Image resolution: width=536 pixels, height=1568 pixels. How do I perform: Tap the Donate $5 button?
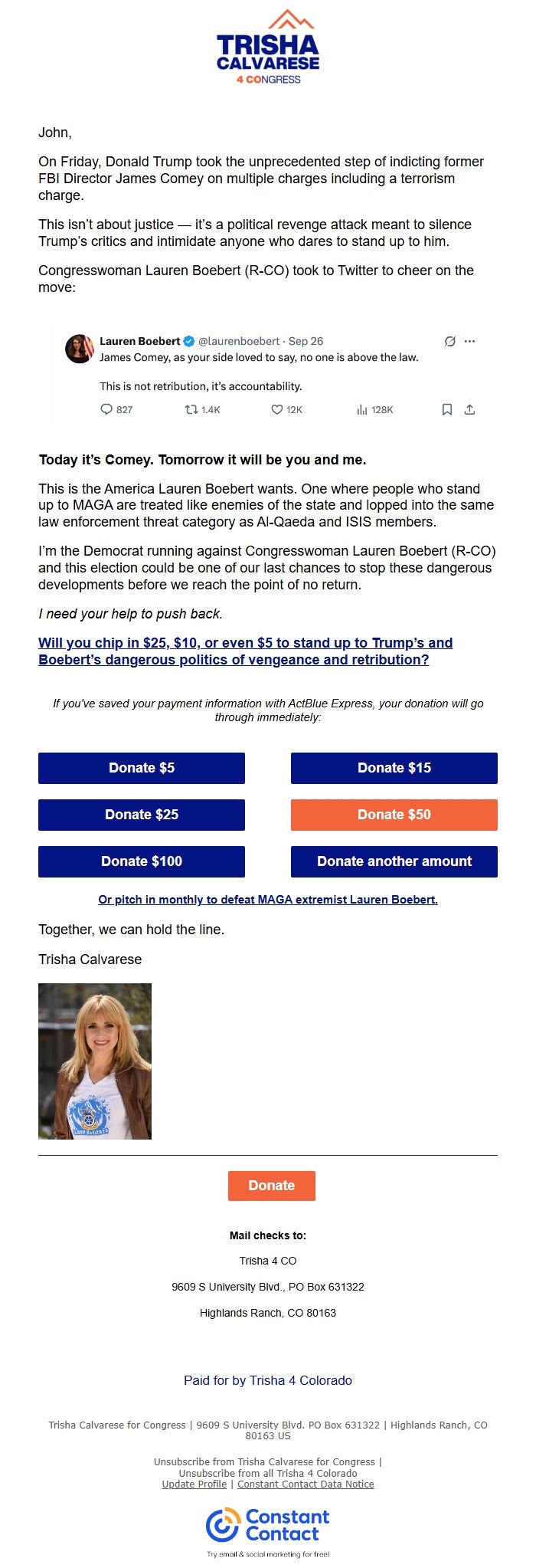point(142,768)
